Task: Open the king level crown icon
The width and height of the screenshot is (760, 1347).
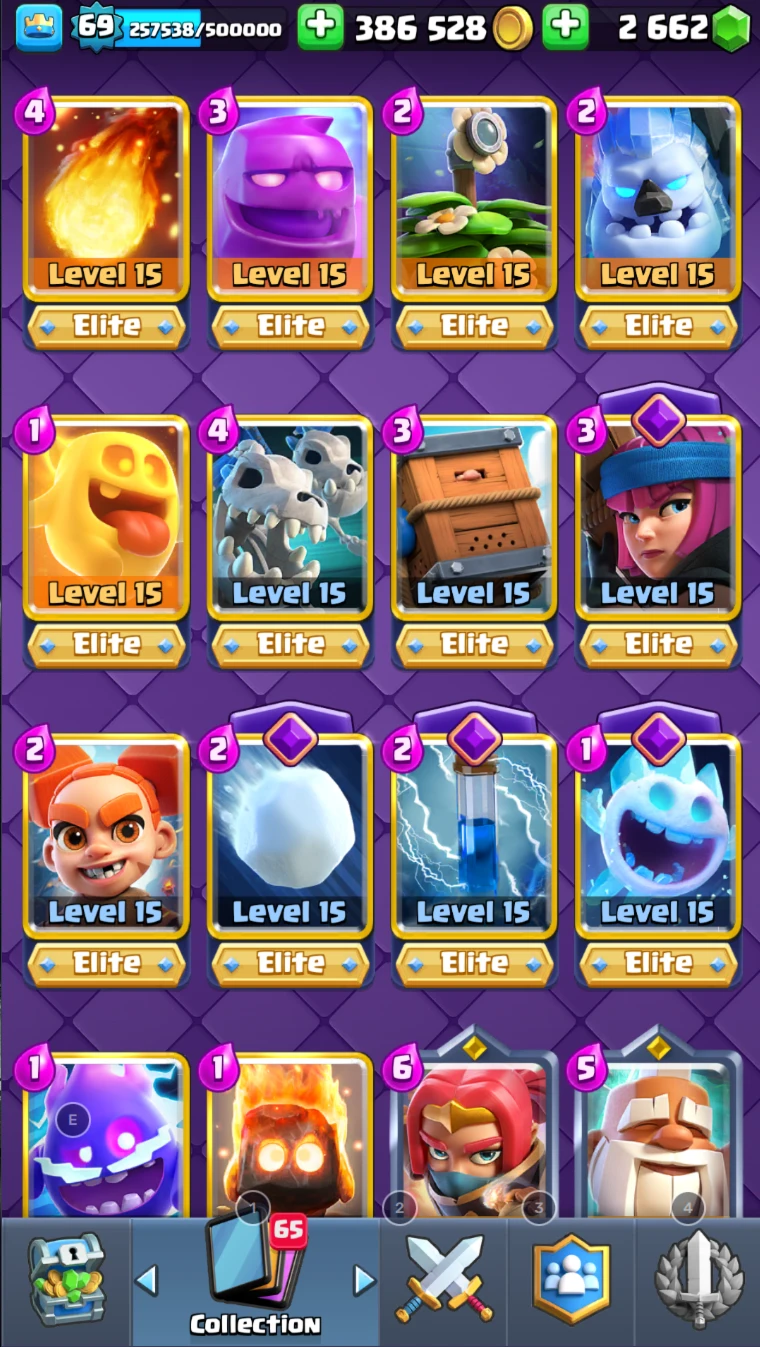Action: coord(38,27)
